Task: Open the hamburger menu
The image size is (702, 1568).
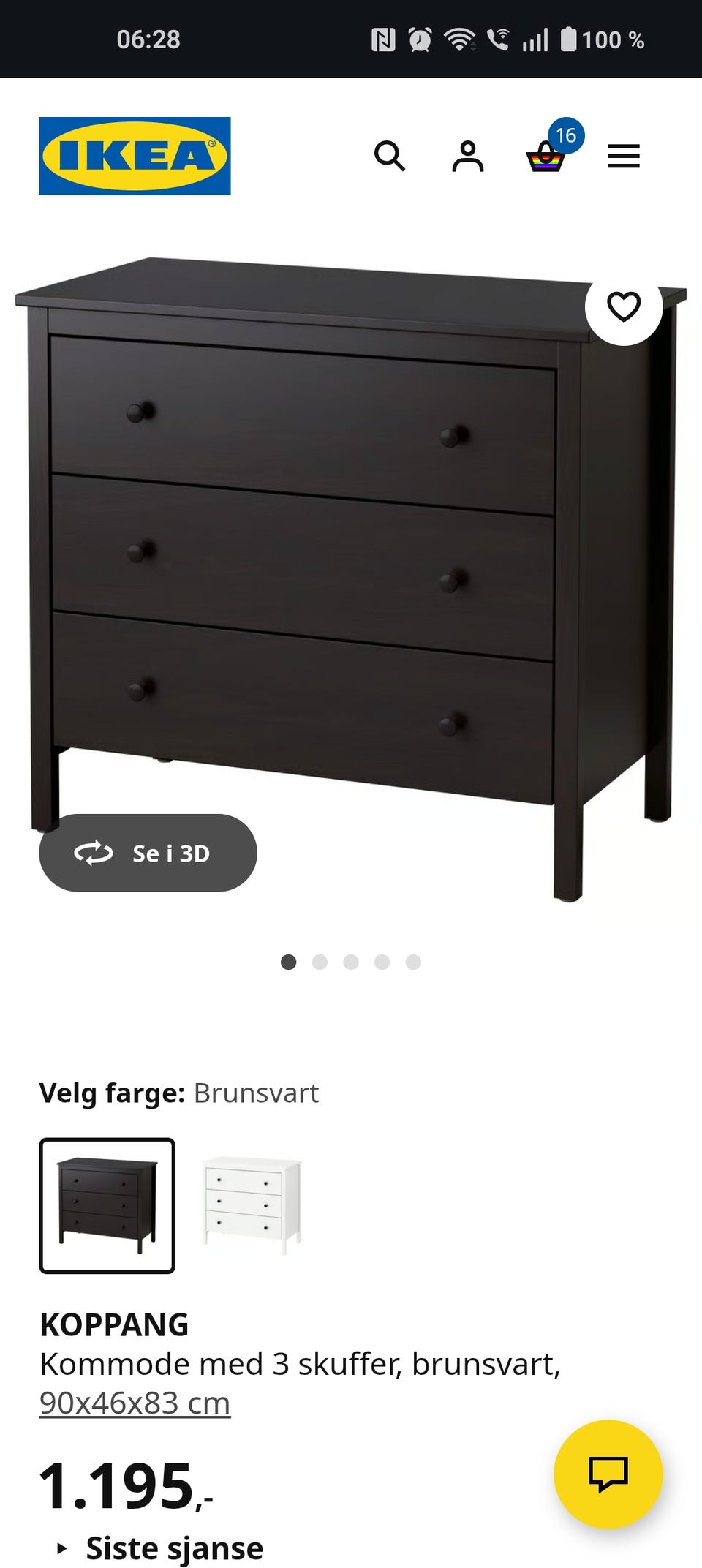Action: tap(624, 156)
